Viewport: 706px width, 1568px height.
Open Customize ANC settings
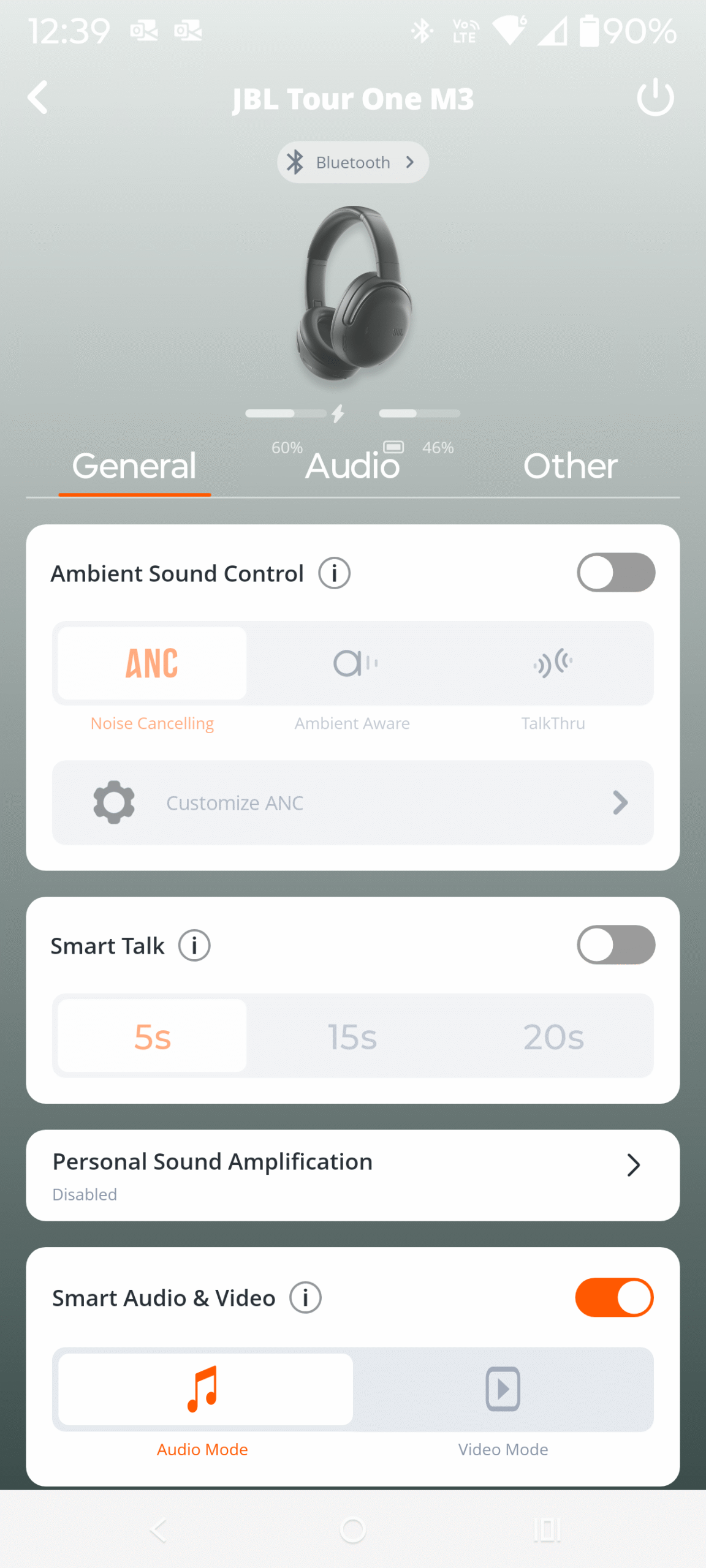tap(352, 802)
